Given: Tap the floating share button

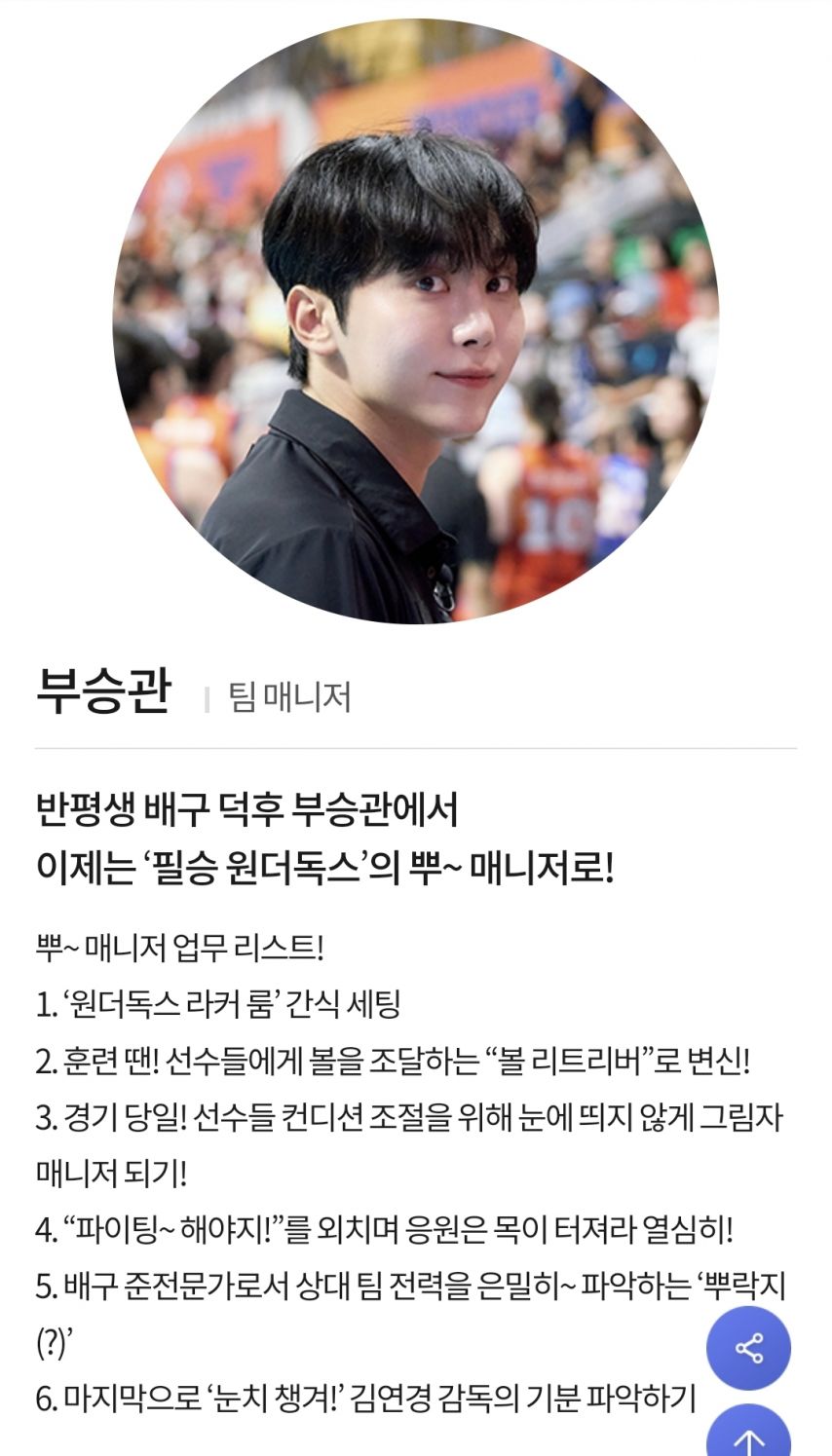Looking at the screenshot, I should click(x=748, y=1348).
